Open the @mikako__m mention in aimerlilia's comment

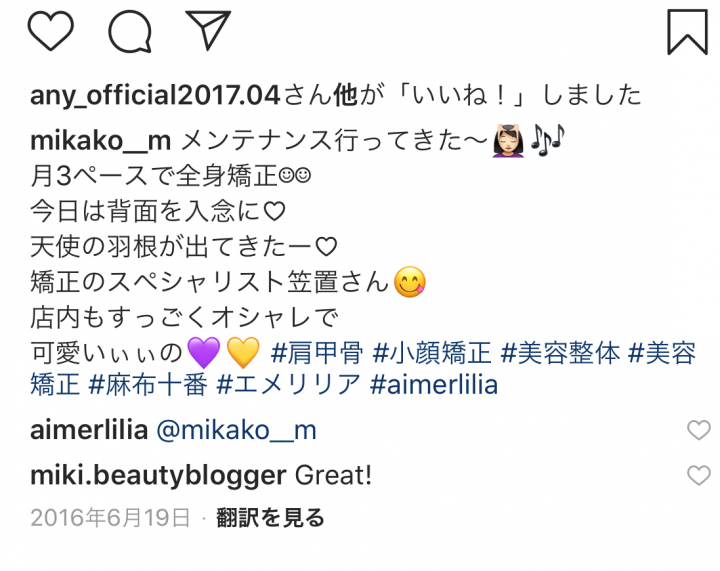click(236, 431)
